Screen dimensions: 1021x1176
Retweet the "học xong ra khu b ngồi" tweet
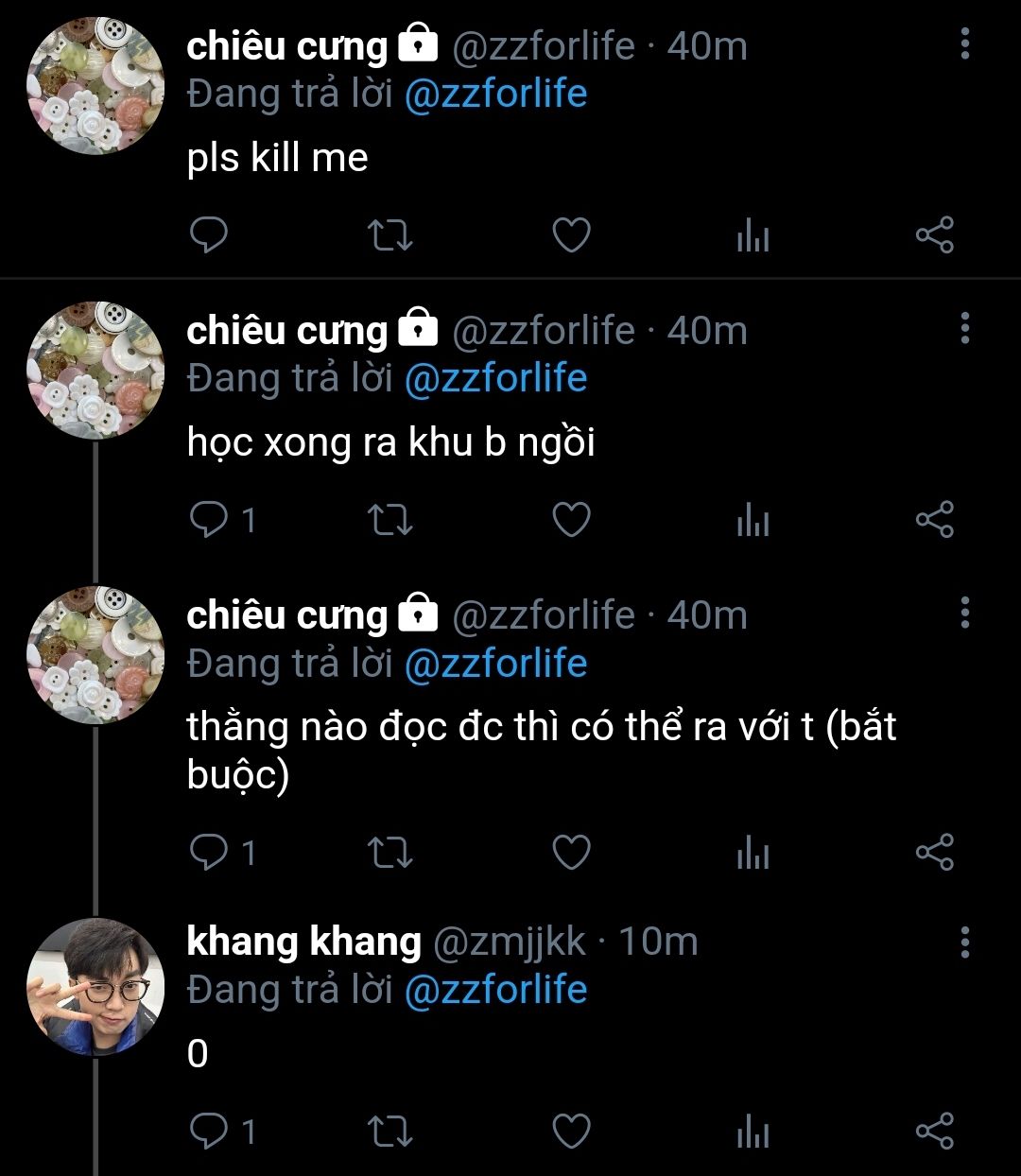click(389, 520)
